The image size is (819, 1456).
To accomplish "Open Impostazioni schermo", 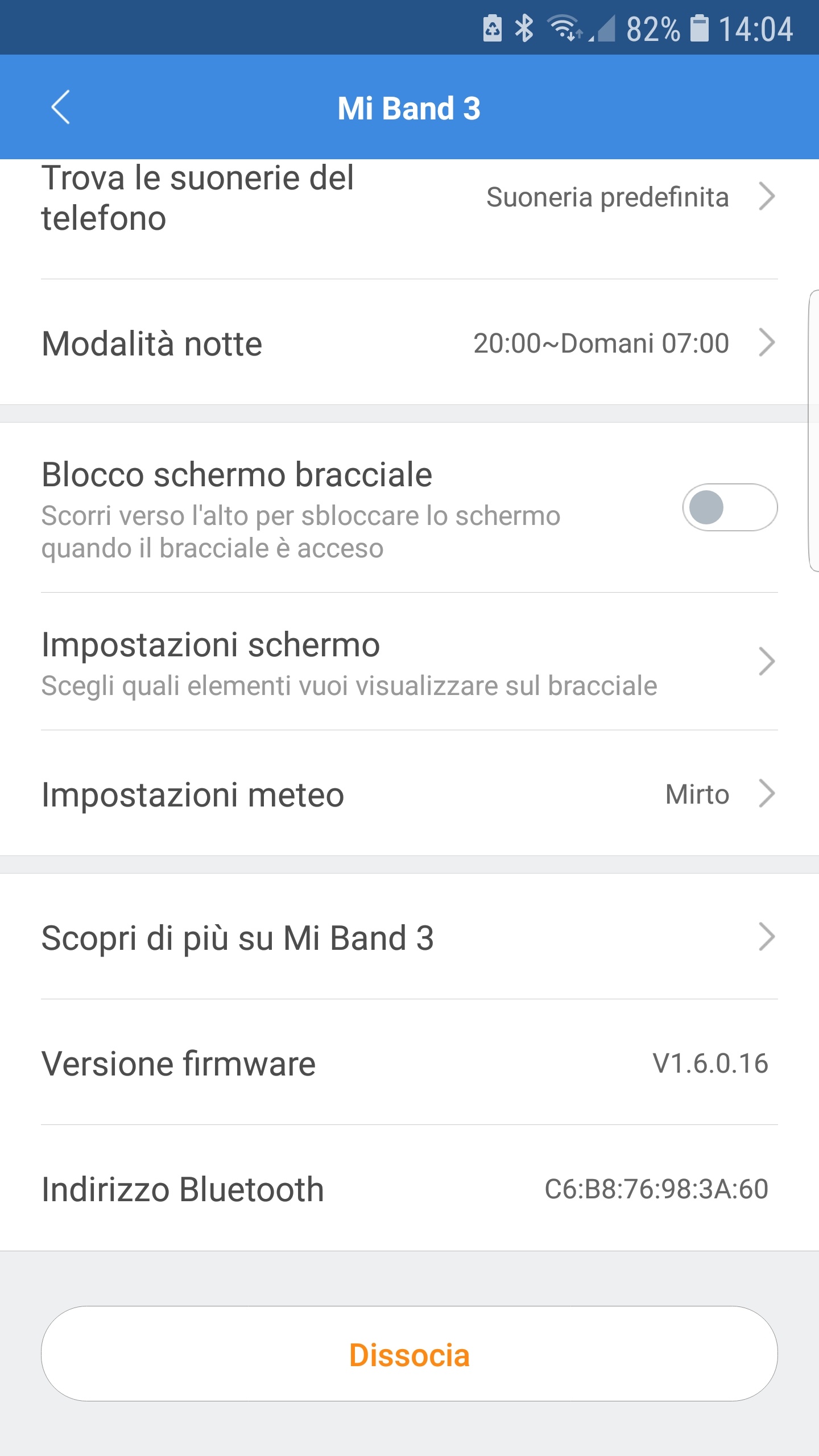I will (x=409, y=661).
